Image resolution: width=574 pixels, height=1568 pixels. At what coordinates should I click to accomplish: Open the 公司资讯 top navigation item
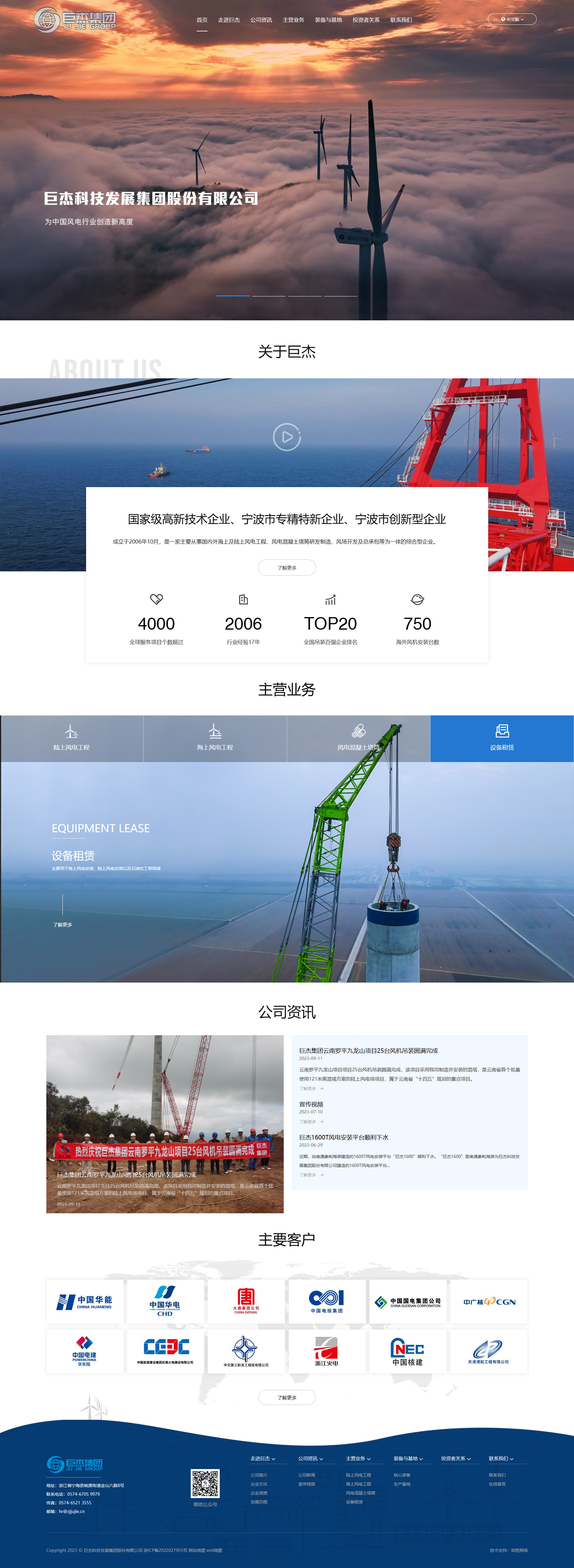261,20
